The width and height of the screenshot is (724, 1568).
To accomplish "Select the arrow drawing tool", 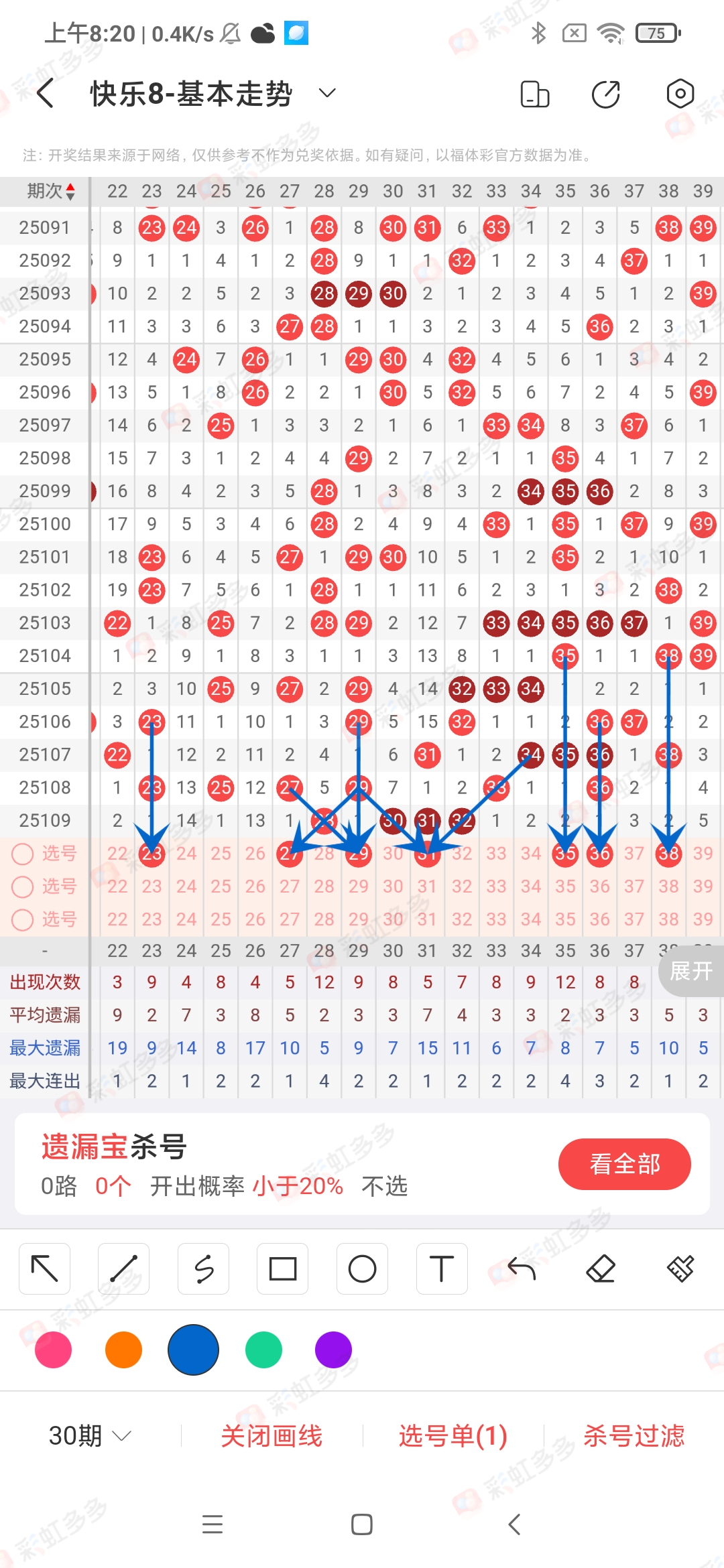I will (x=44, y=1268).
